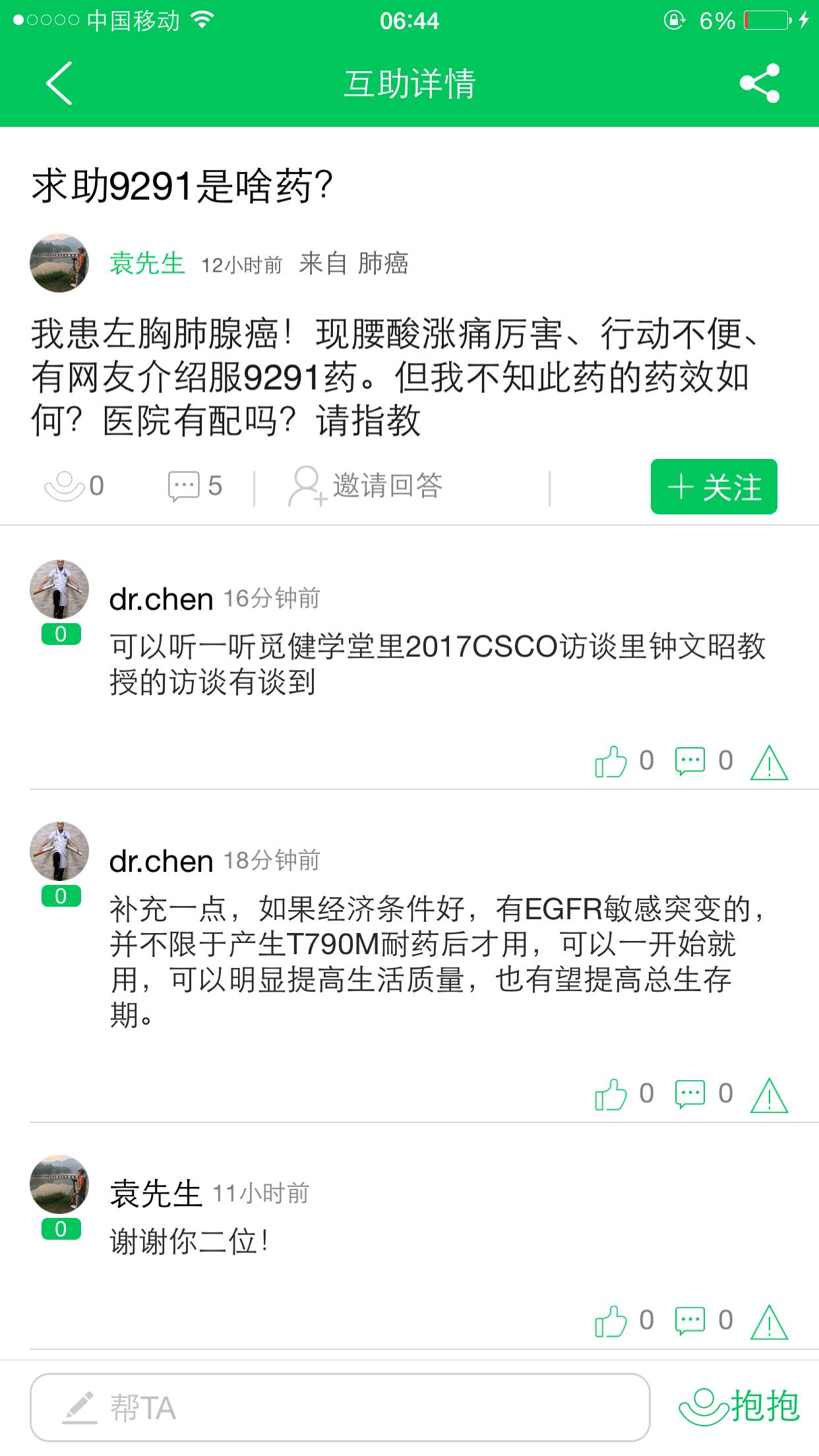The image size is (819, 1456).
Task: Report dr.chen's 18分钟前 reply
Action: [x=770, y=1095]
